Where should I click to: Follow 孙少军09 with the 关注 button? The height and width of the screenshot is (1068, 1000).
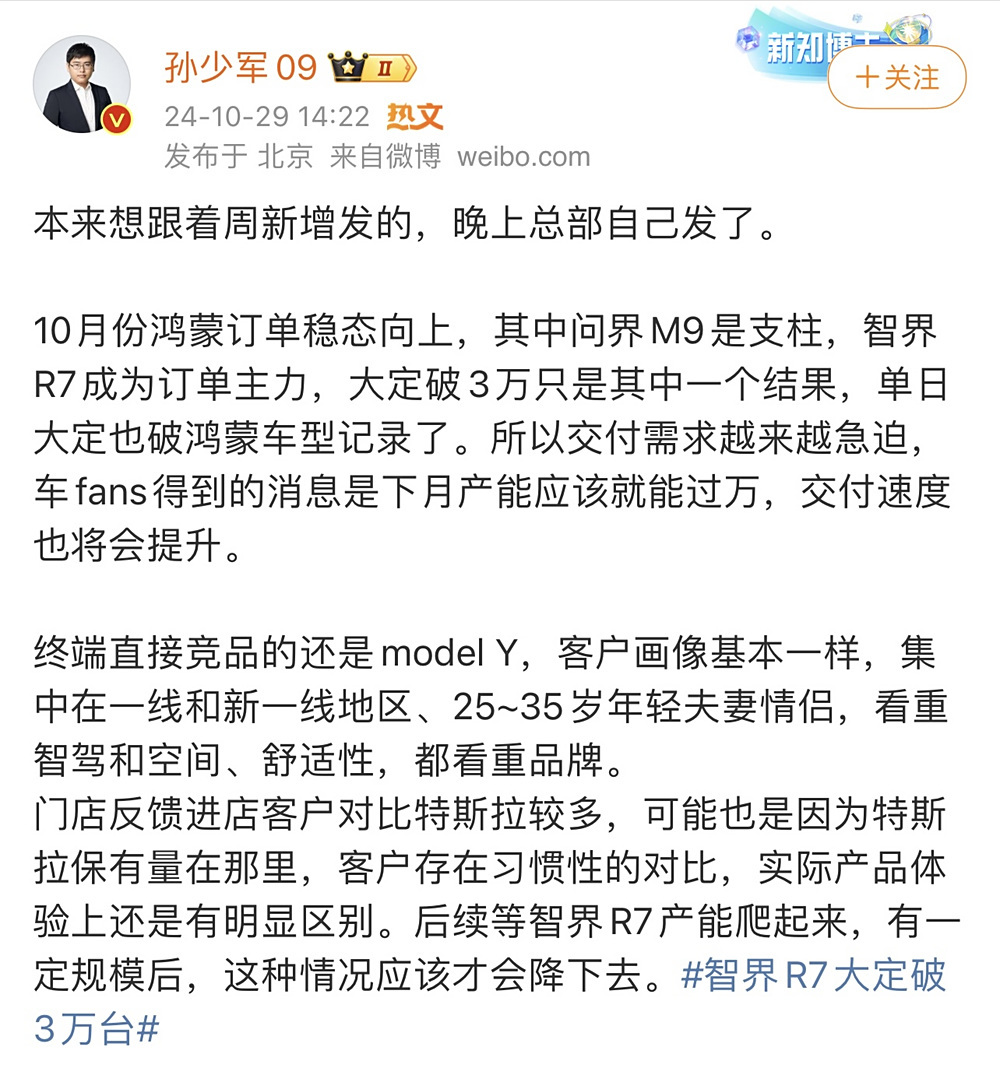(896, 77)
